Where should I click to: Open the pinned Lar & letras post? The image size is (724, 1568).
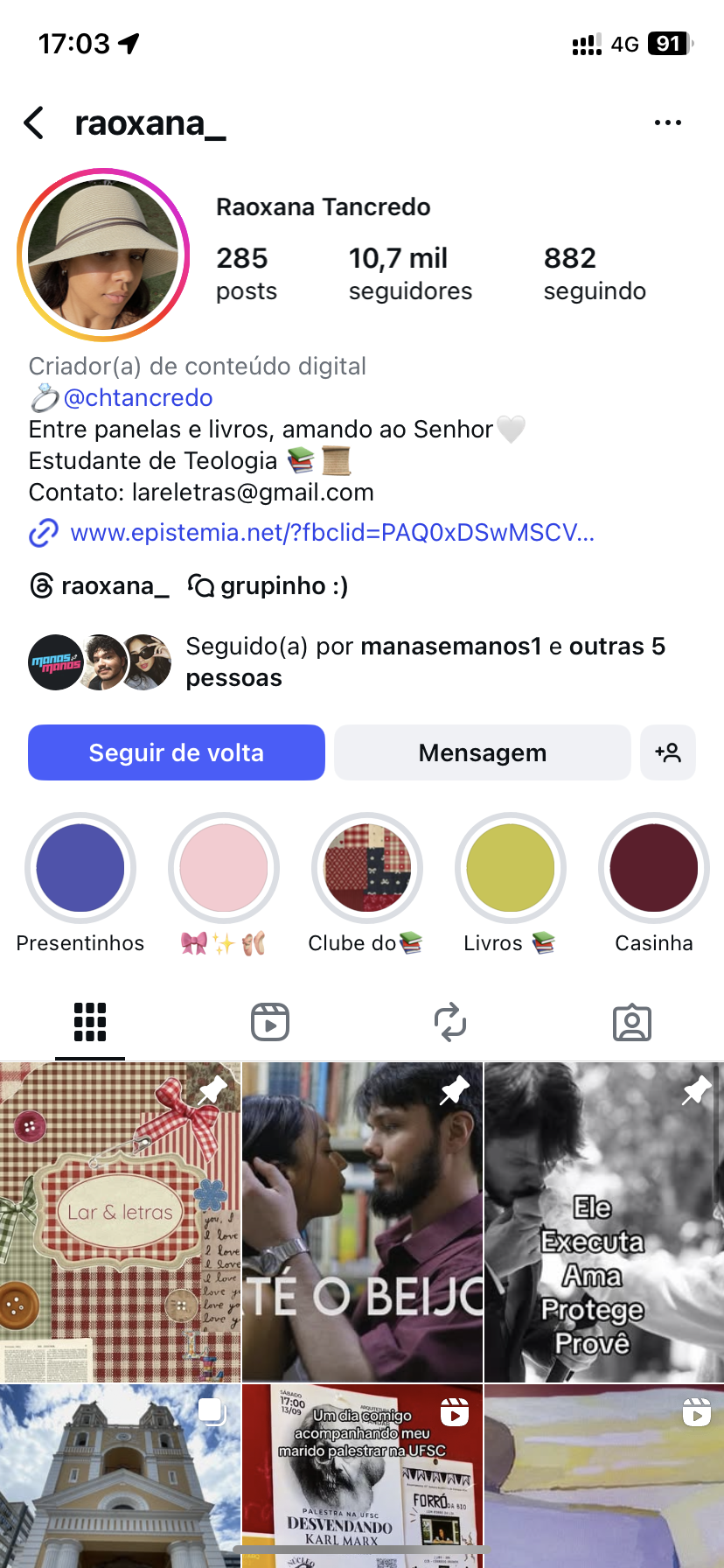point(120,1221)
